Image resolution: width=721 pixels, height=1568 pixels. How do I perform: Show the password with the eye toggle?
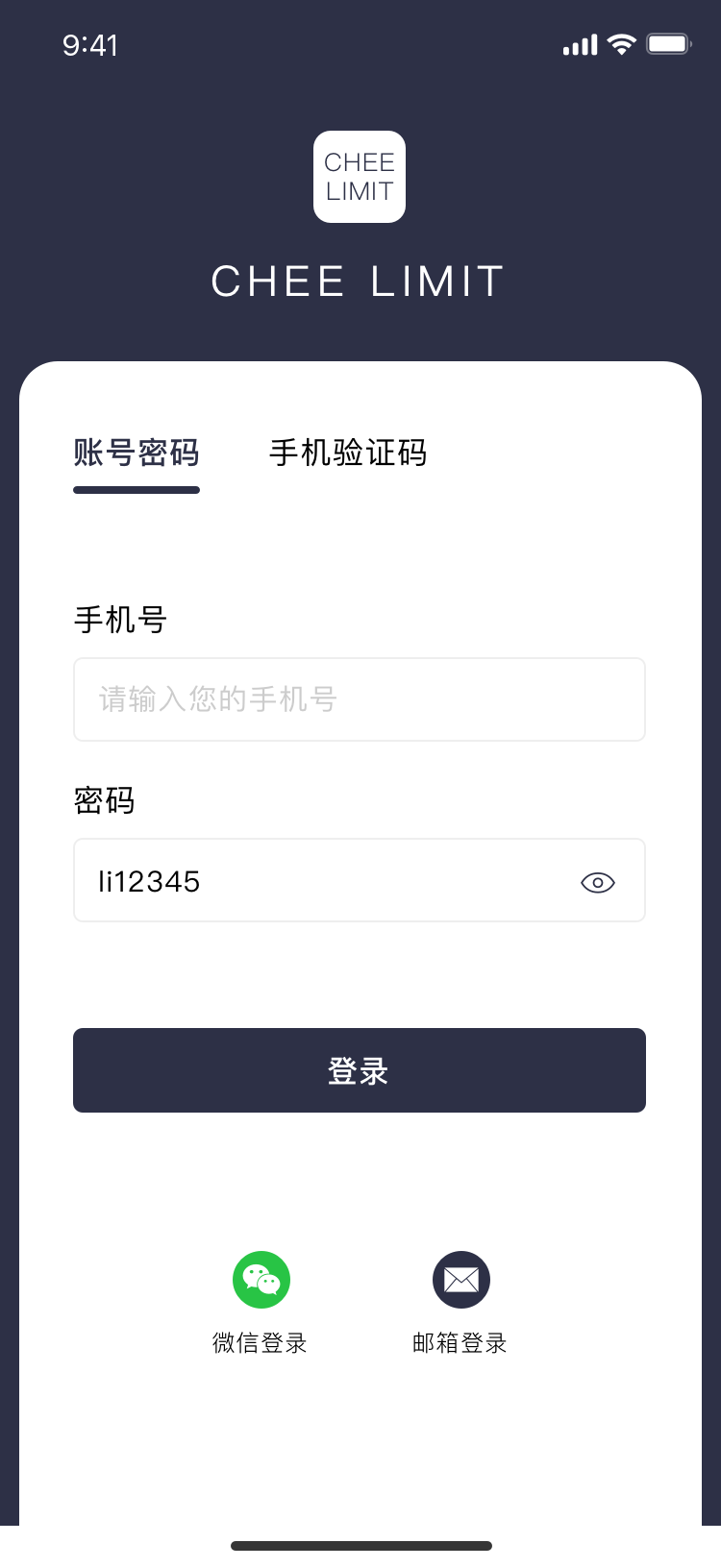click(x=597, y=881)
